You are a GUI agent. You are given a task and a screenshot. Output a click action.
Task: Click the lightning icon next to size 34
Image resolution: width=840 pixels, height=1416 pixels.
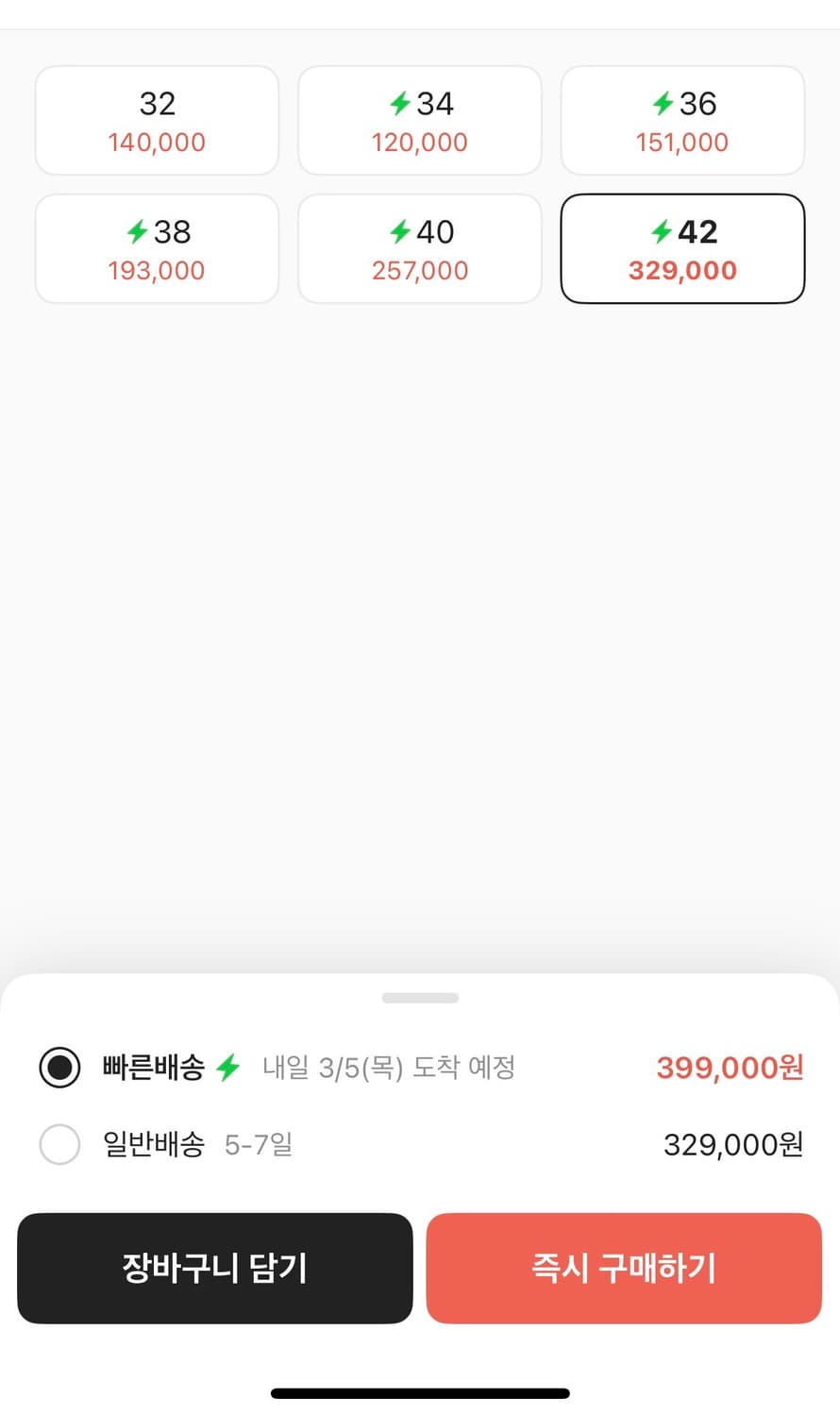400,104
